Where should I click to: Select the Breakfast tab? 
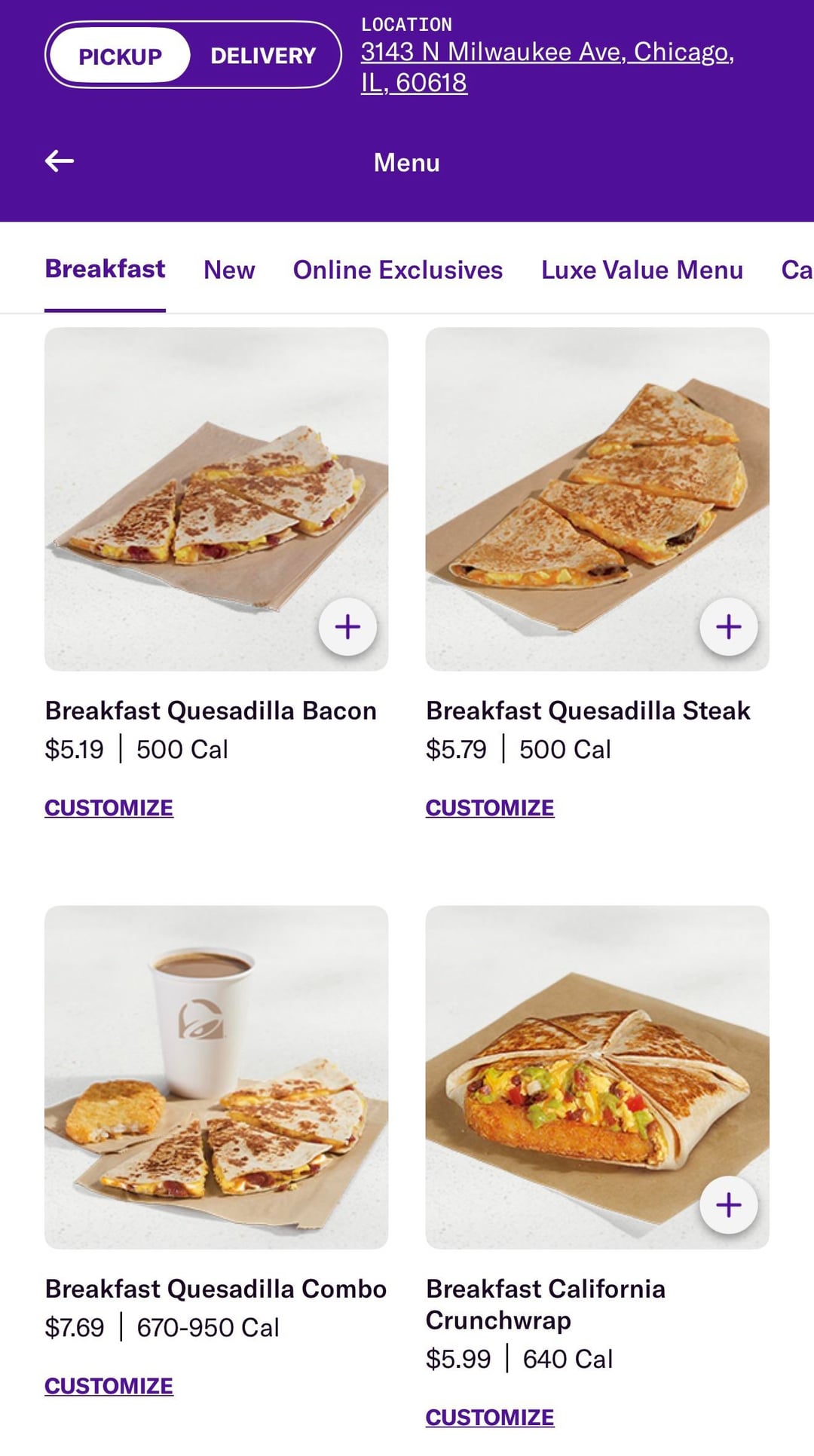(x=105, y=269)
